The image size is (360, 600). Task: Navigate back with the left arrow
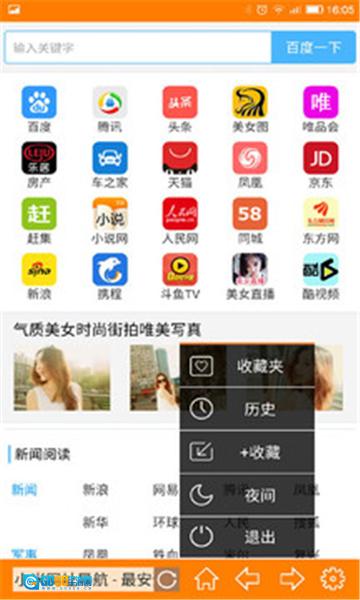click(248, 579)
